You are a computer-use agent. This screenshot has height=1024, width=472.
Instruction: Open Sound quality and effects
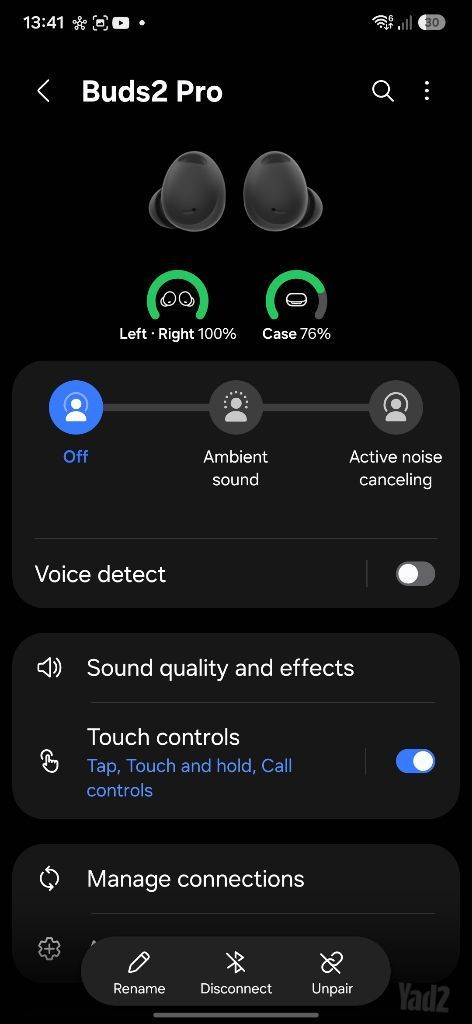(x=236, y=668)
